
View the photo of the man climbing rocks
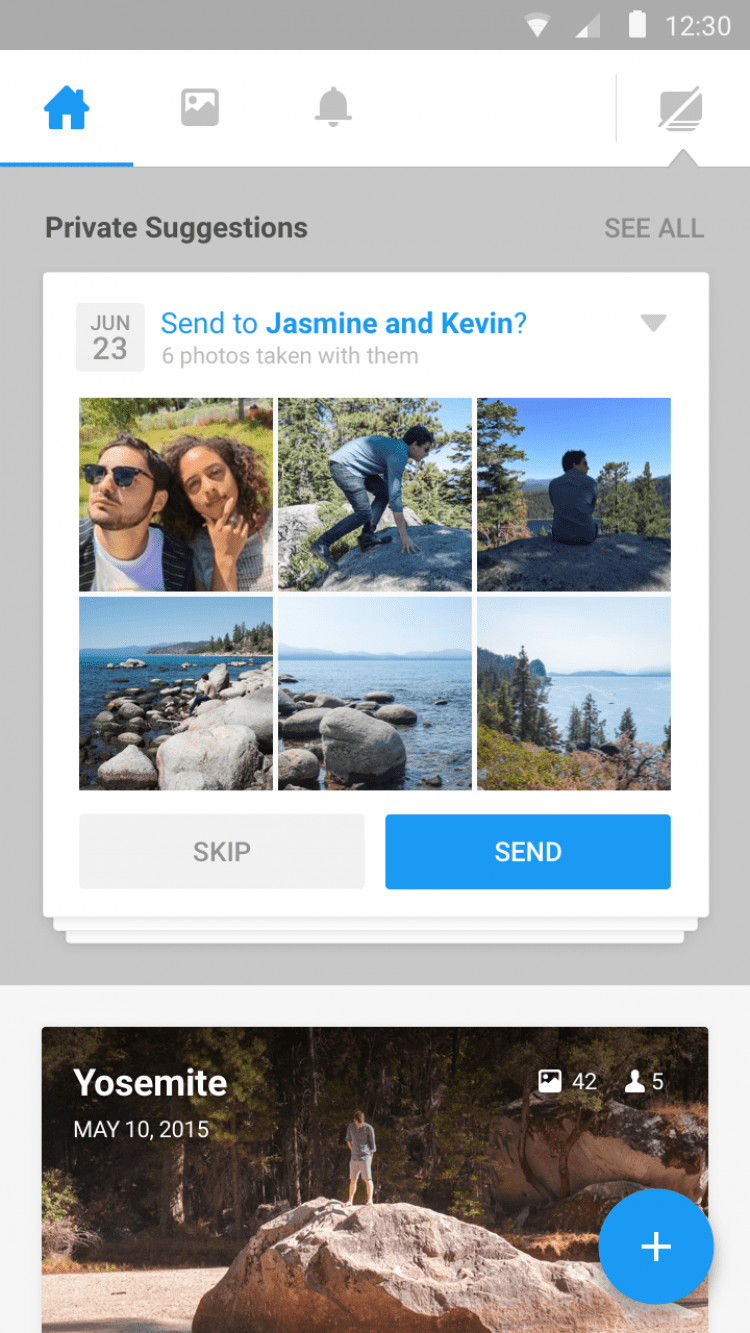click(x=375, y=495)
